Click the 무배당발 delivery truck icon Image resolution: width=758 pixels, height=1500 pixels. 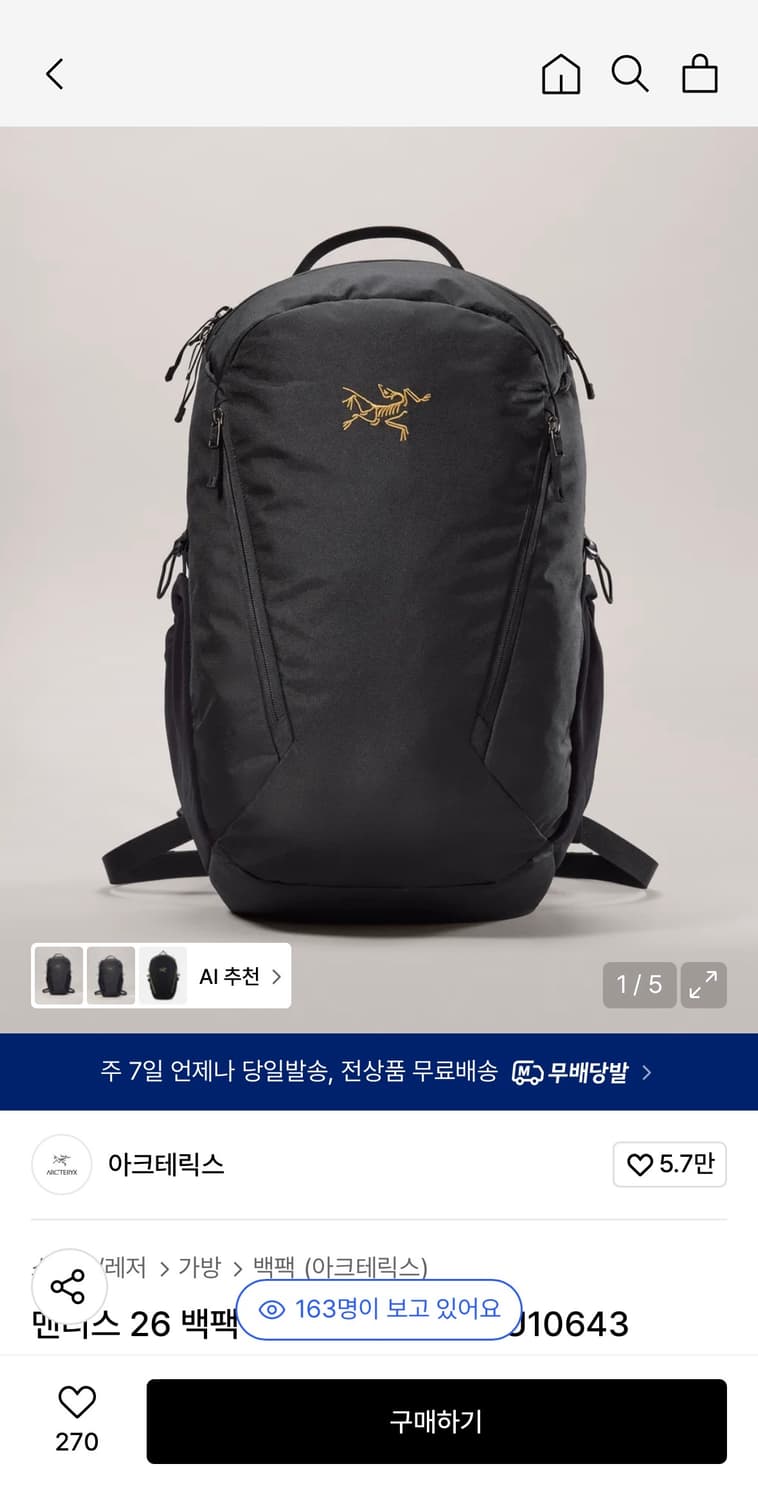click(x=526, y=1072)
